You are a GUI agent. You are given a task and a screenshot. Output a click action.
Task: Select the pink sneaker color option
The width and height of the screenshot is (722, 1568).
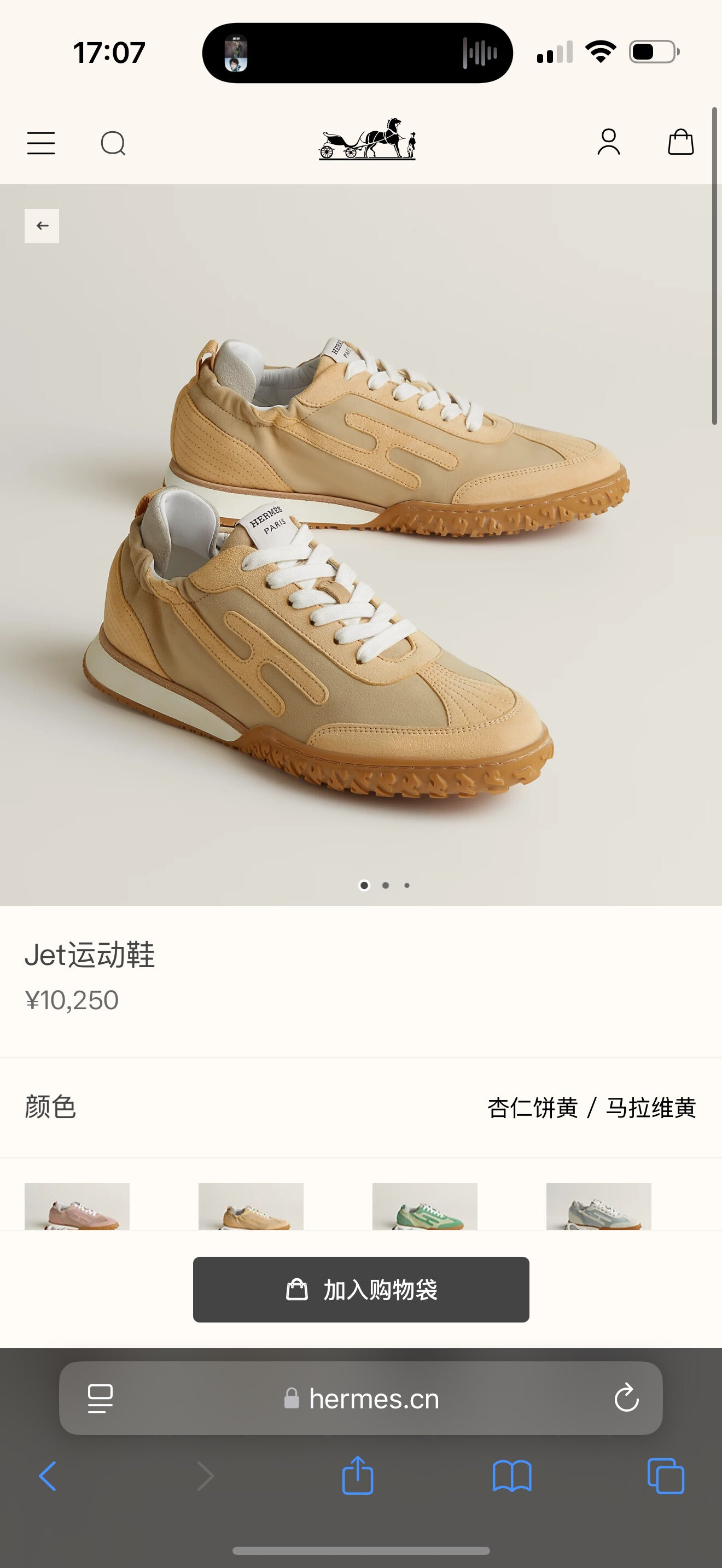(x=77, y=1206)
